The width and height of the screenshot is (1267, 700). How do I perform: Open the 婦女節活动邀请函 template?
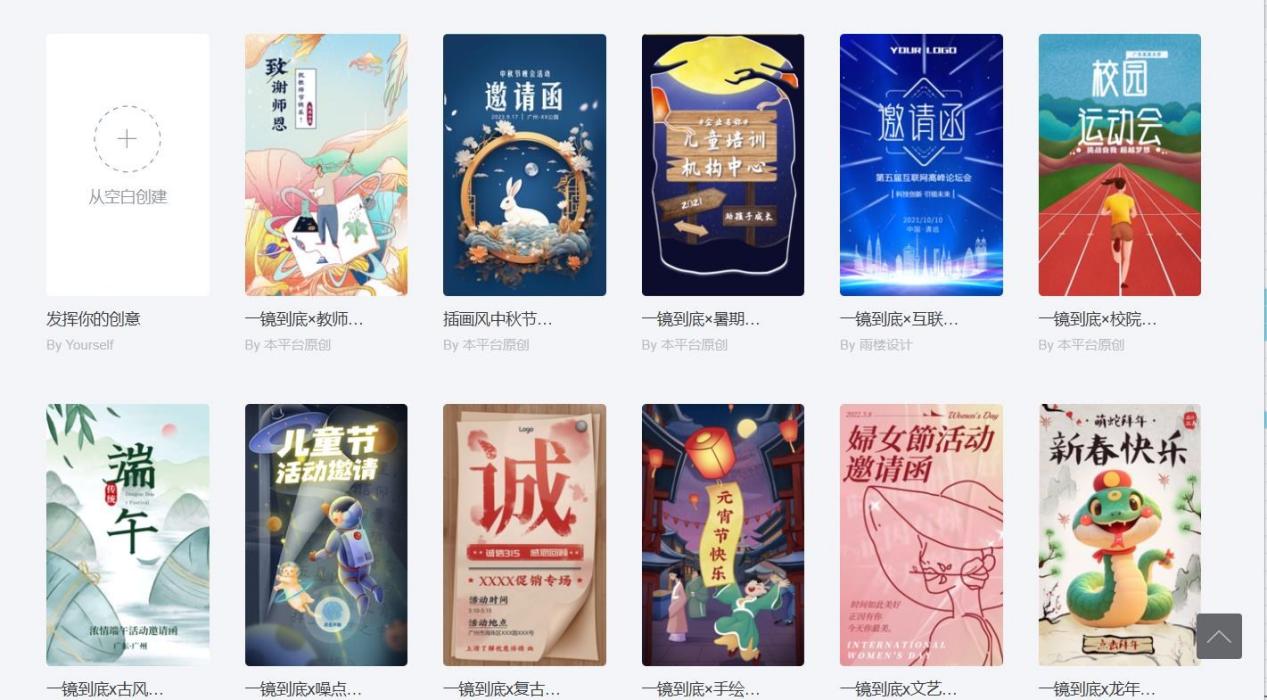pyautogui.click(x=921, y=535)
